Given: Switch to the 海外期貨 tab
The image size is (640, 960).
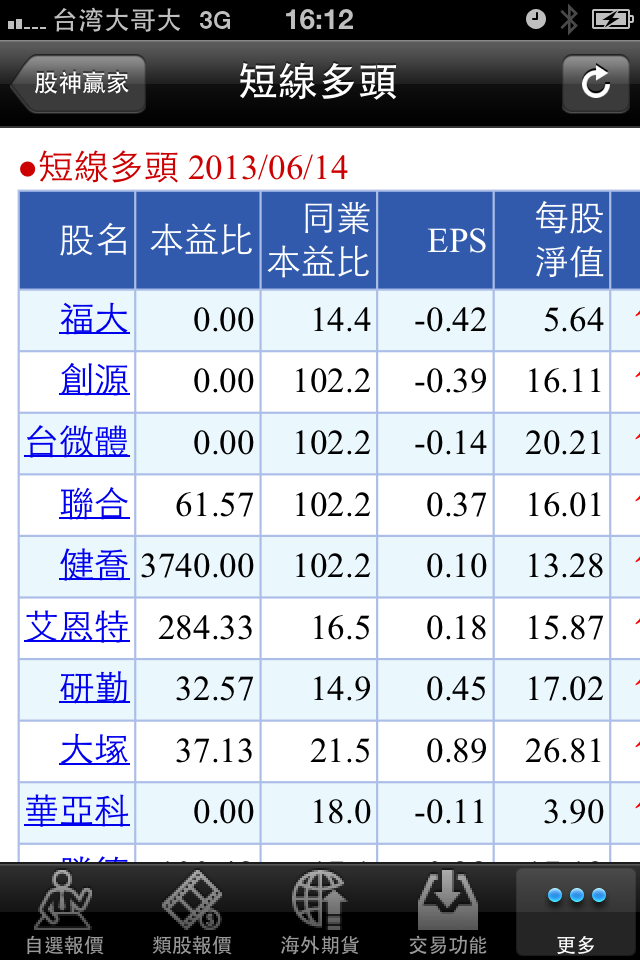Looking at the screenshot, I should click(319, 912).
